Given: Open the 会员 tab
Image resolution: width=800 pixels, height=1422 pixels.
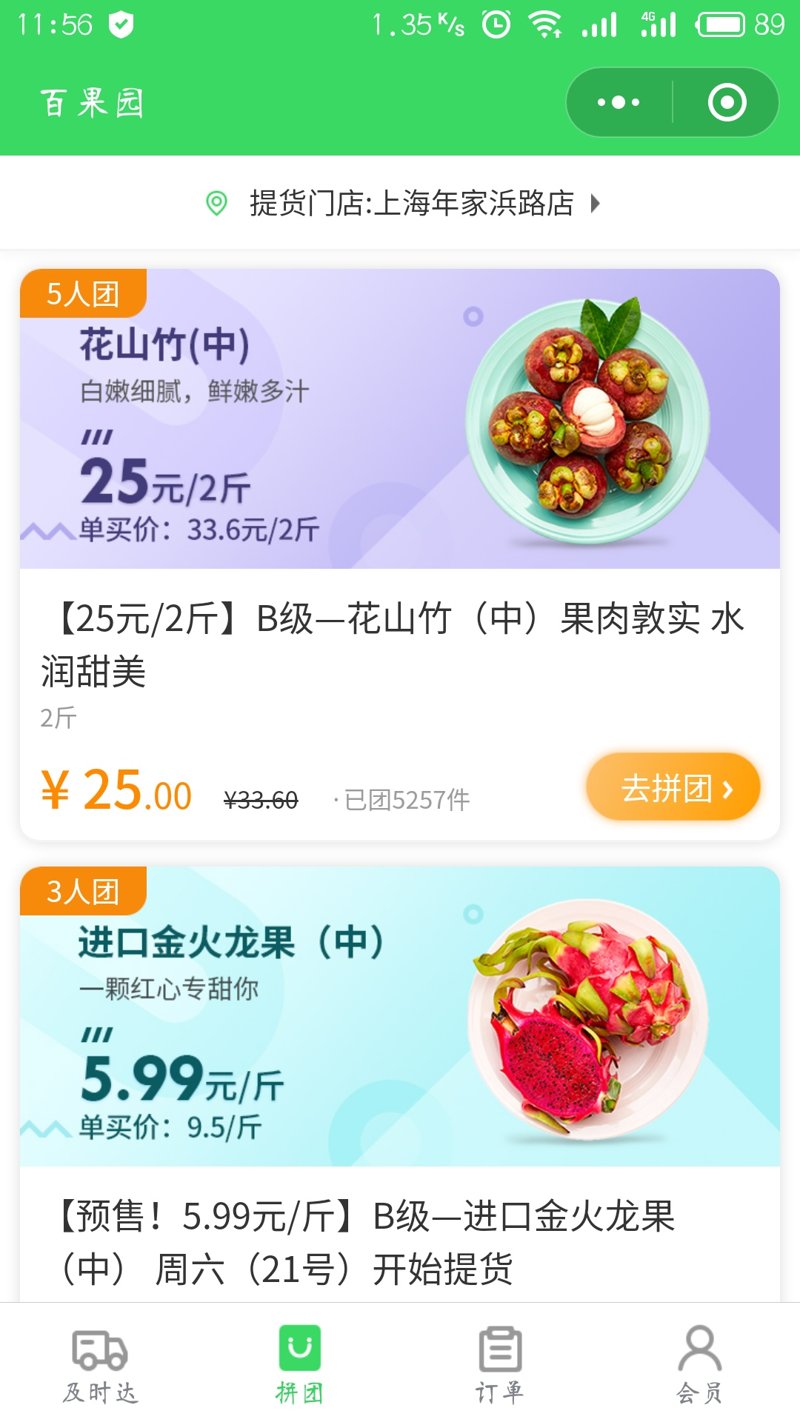Looking at the screenshot, I should click(x=699, y=1364).
